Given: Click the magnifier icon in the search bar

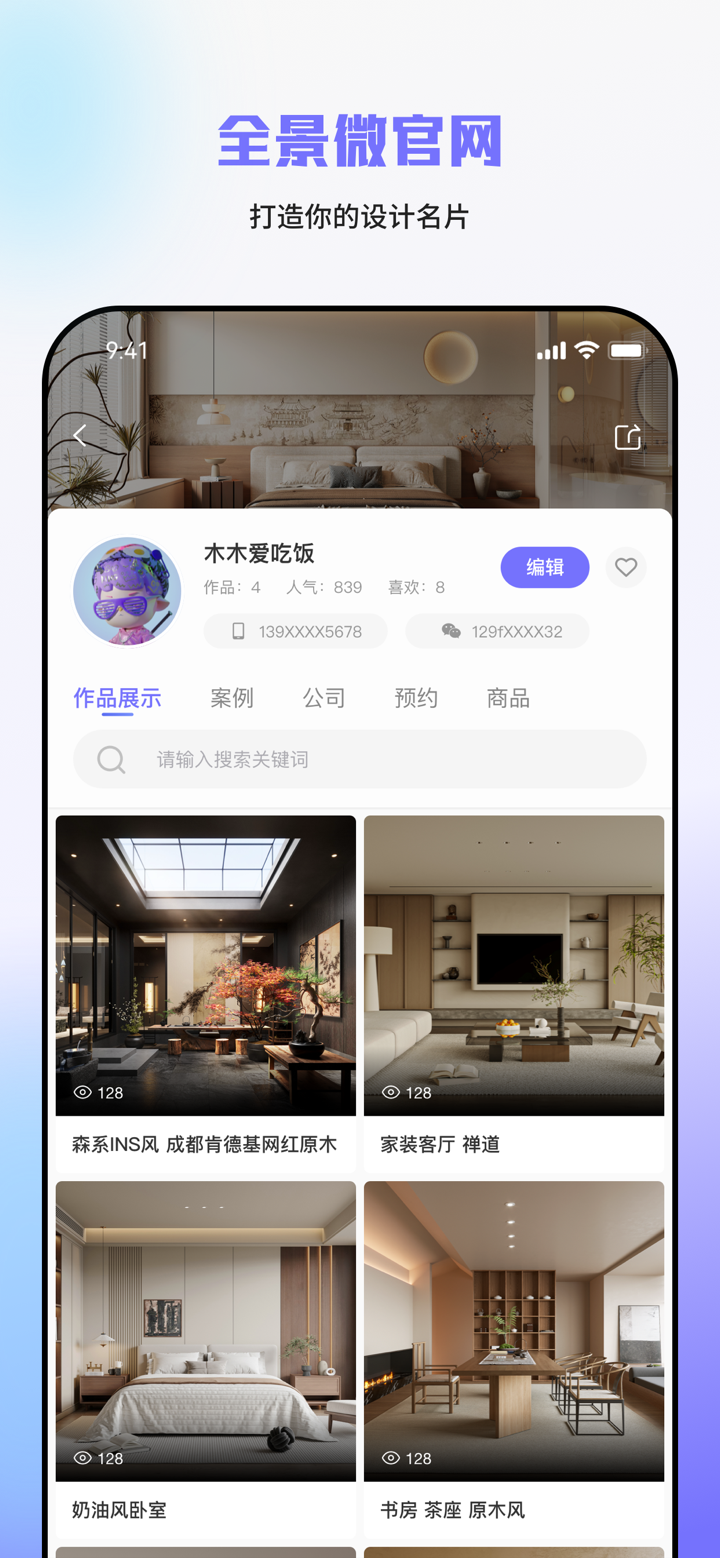Looking at the screenshot, I should pyautogui.click(x=111, y=759).
